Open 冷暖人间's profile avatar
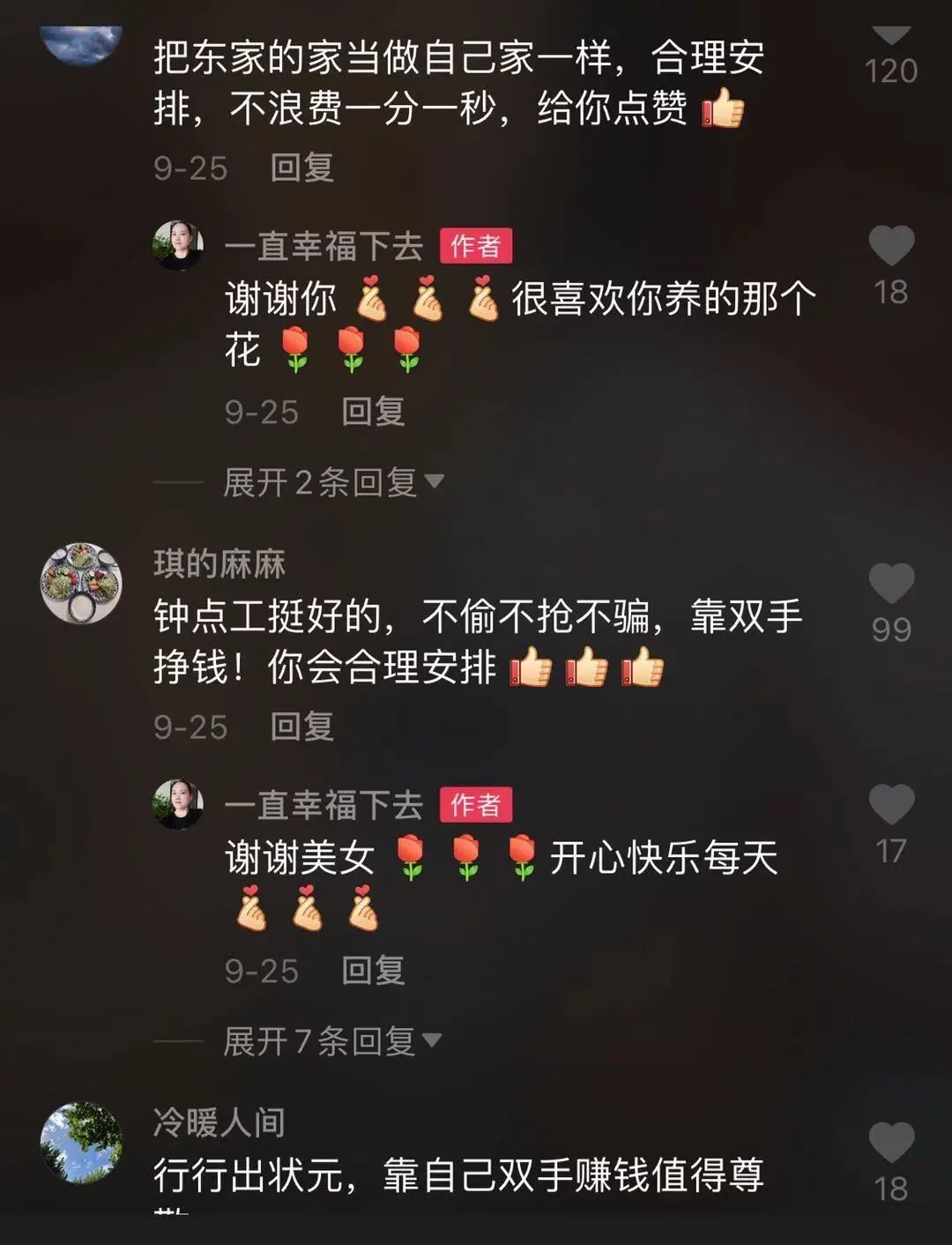Image resolution: width=952 pixels, height=1245 pixels. coord(81,1142)
